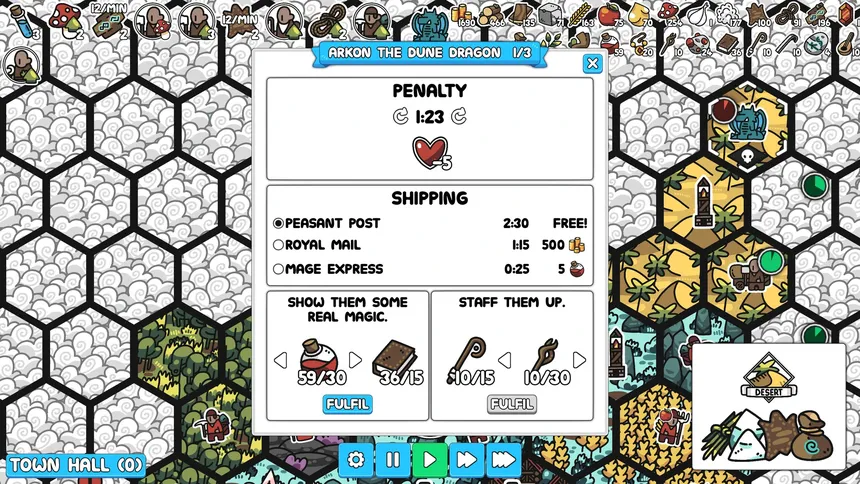Fulfil the real magic order
860x484 pixels.
347,404
